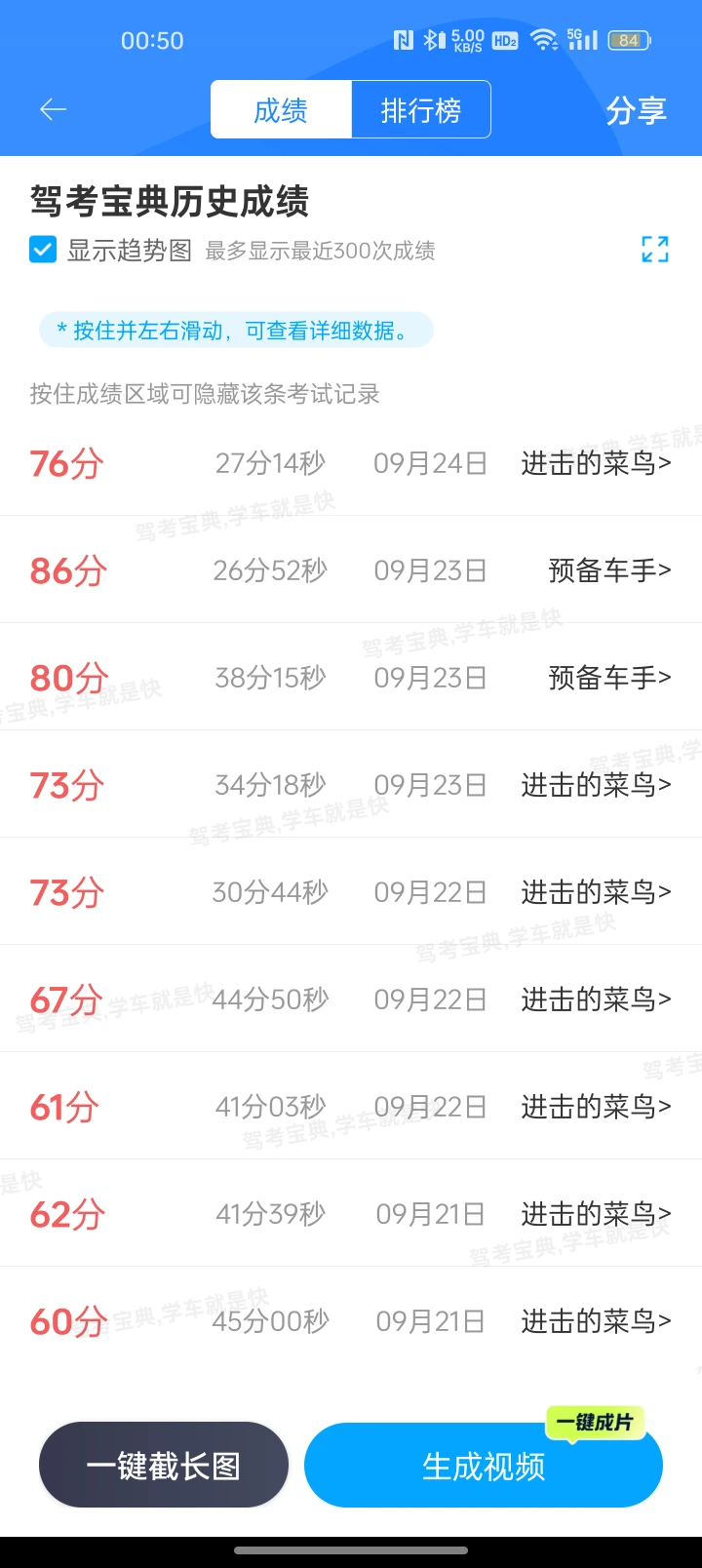This screenshot has width=702, height=1568.
Task: Open the 61分 exam record
Action: click(x=351, y=1107)
